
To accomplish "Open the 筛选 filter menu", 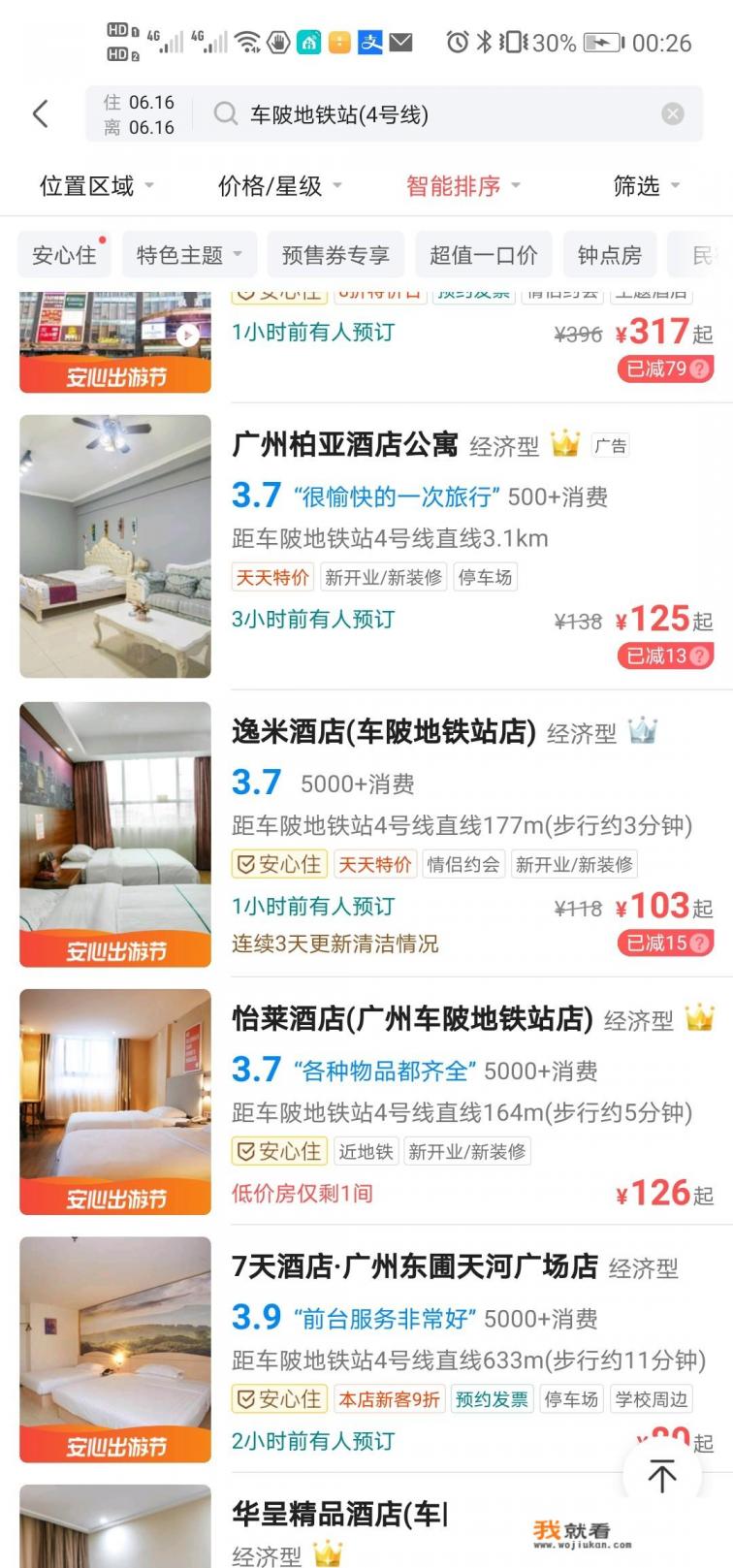I will coord(645,186).
